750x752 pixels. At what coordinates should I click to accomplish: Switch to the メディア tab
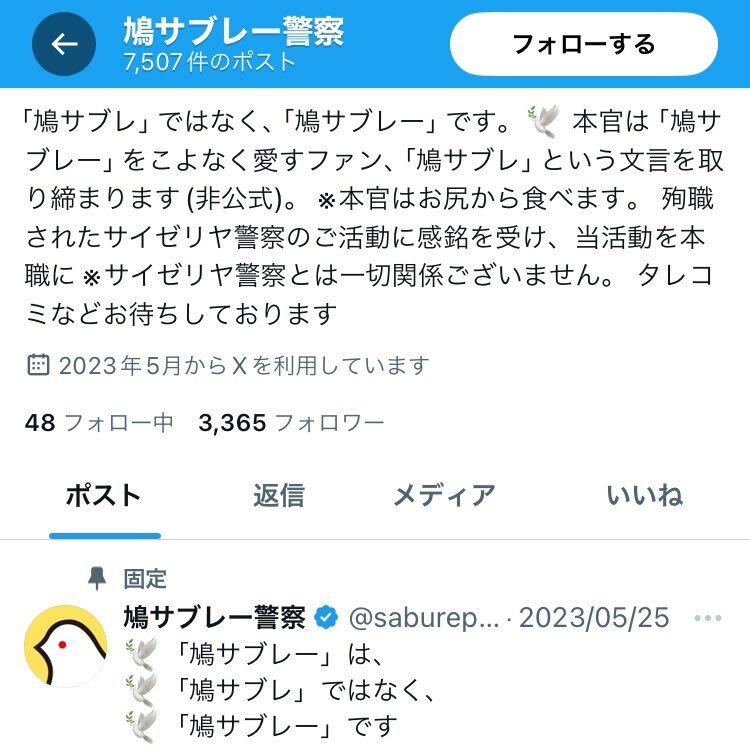(443, 495)
